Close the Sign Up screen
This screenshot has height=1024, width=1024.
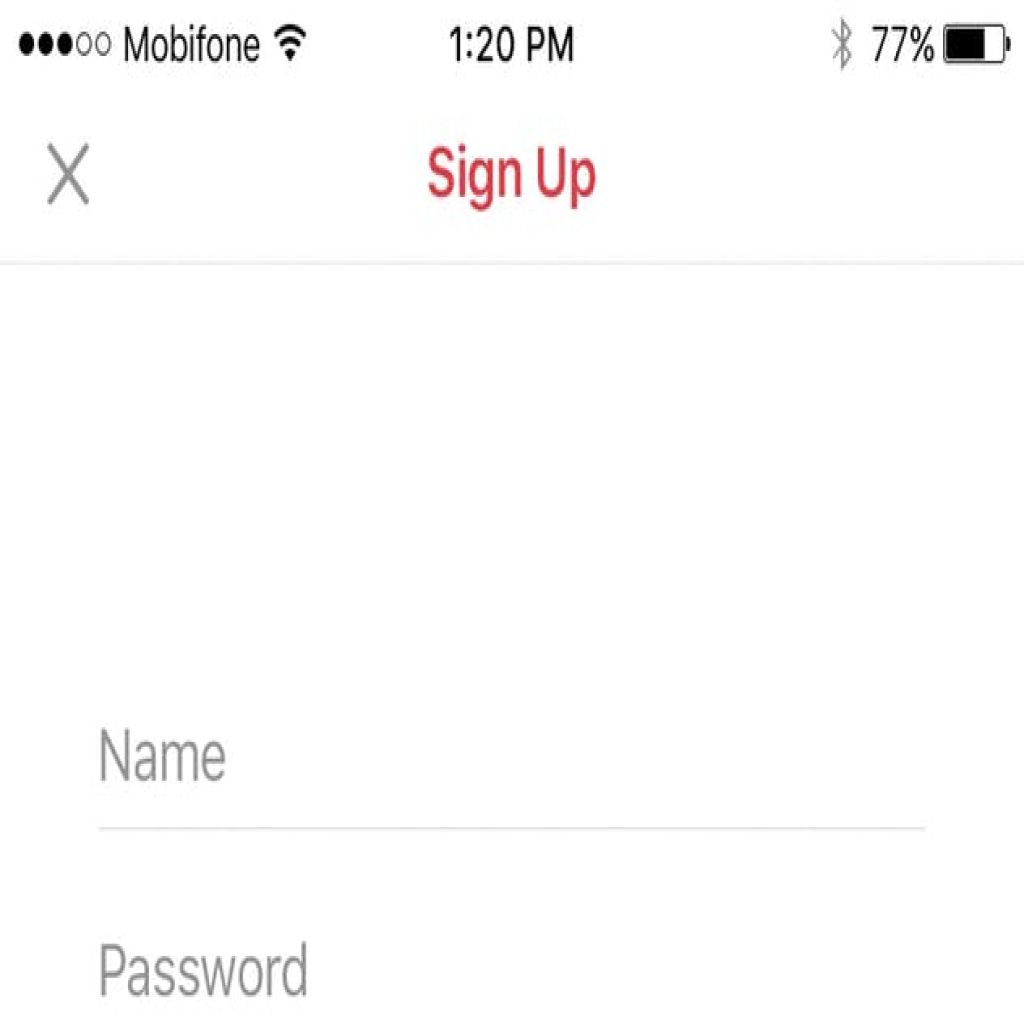(x=68, y=175)
